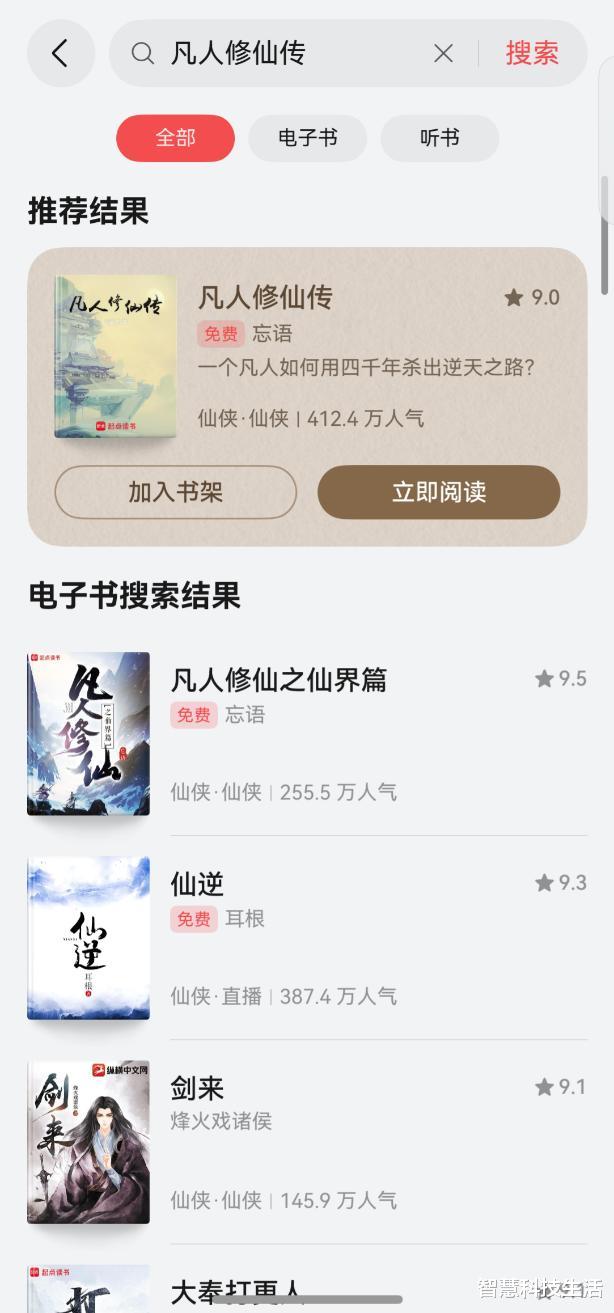The image size is (614, 1313).
Task: Open the result 凡人修仙之仙界篇
Action: [279, 680]
